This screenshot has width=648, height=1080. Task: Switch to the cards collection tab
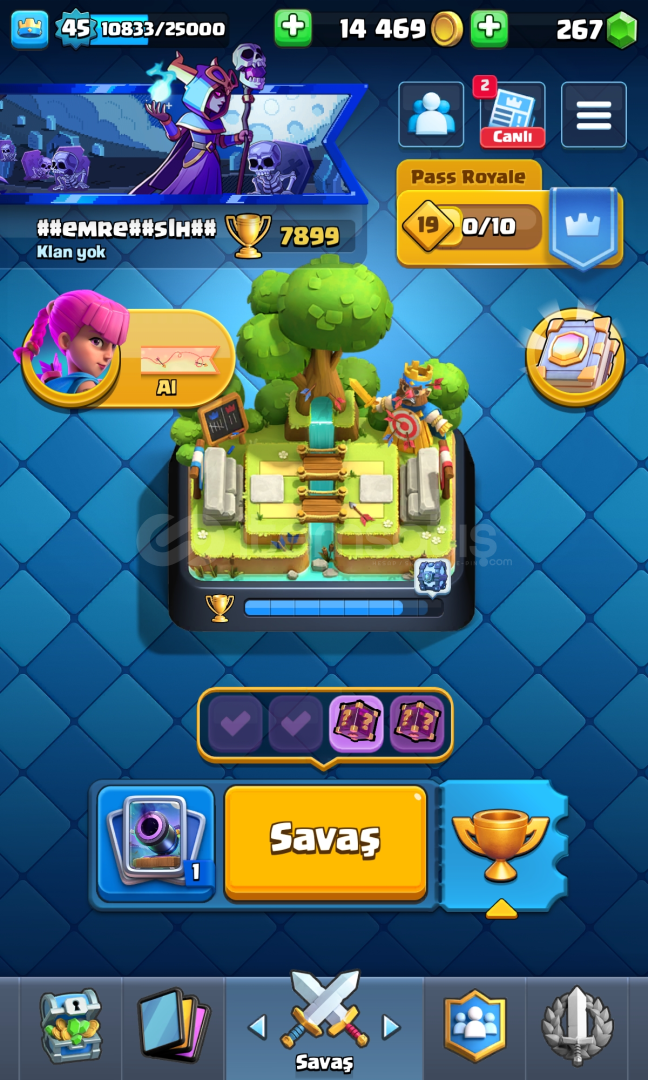[174, 1028]
